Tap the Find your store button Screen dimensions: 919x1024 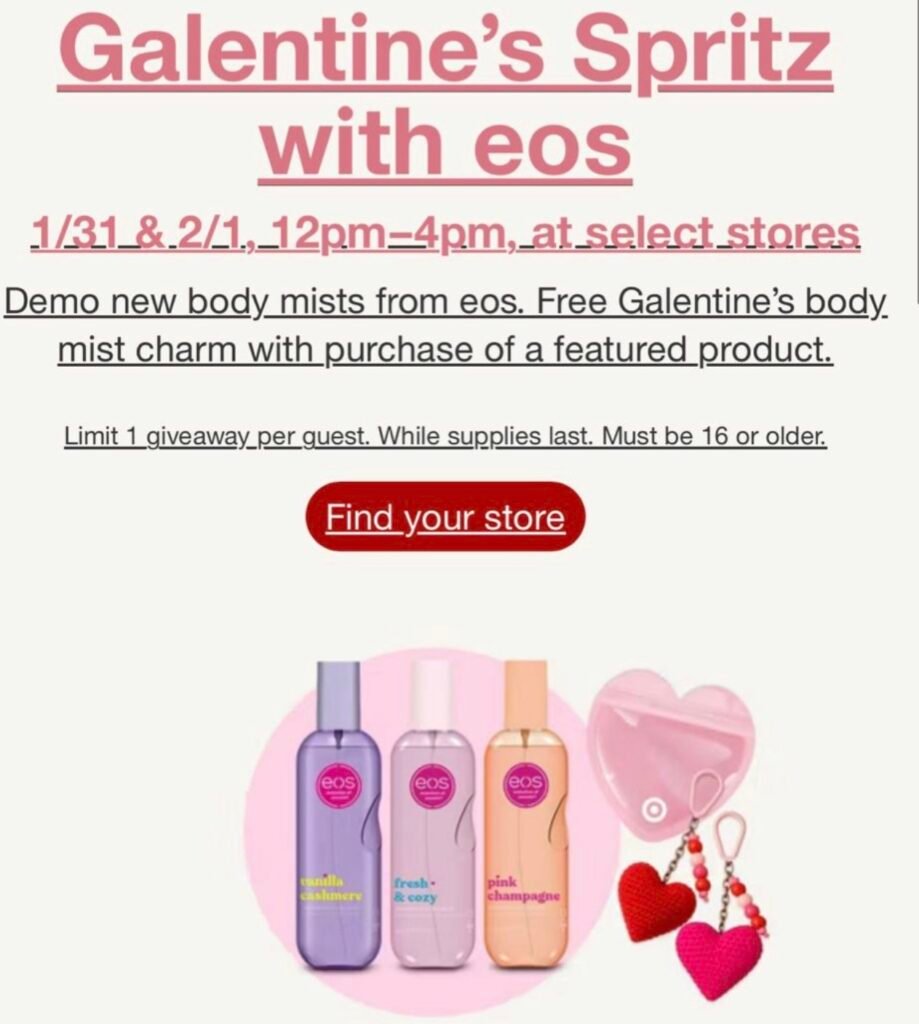[x=445, y=517]
